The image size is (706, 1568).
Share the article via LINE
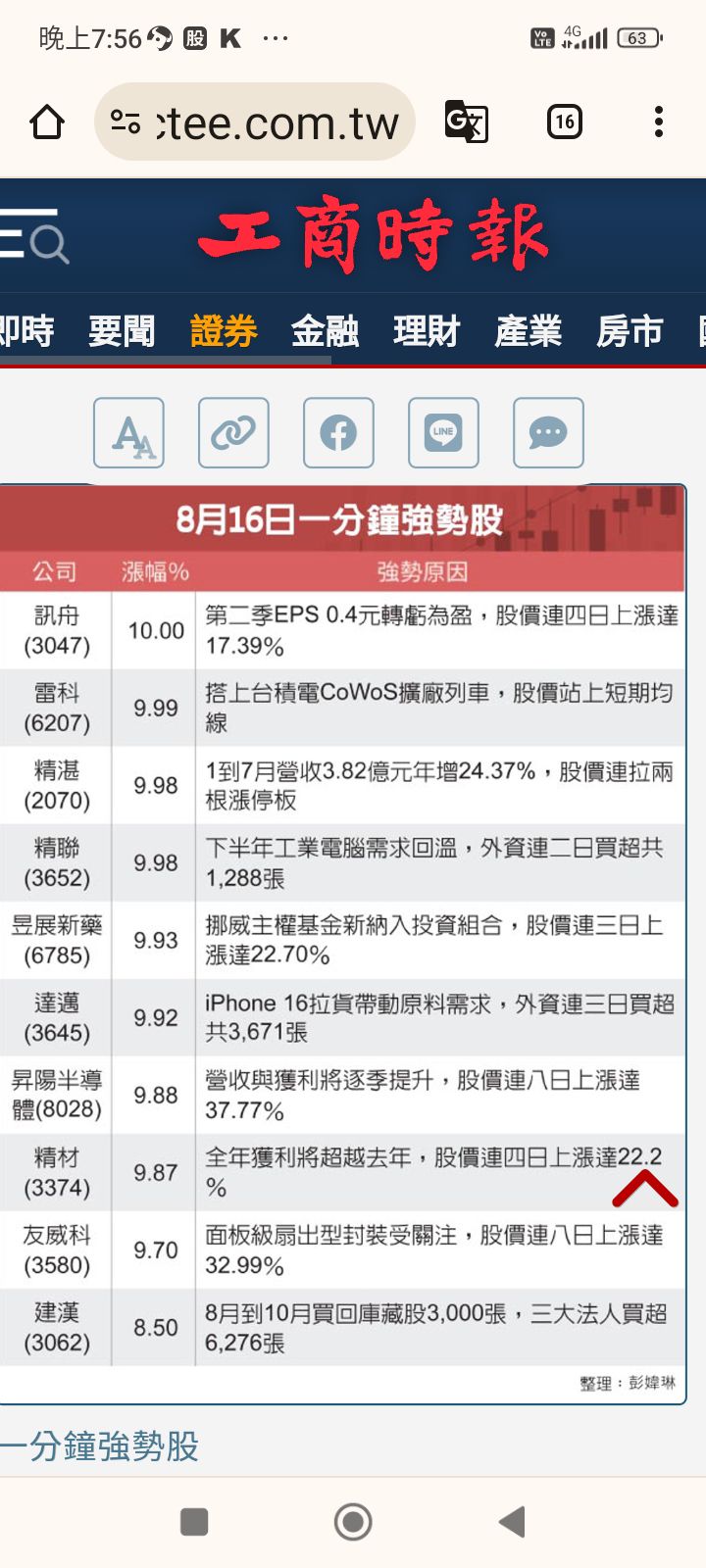pos(443,432)
